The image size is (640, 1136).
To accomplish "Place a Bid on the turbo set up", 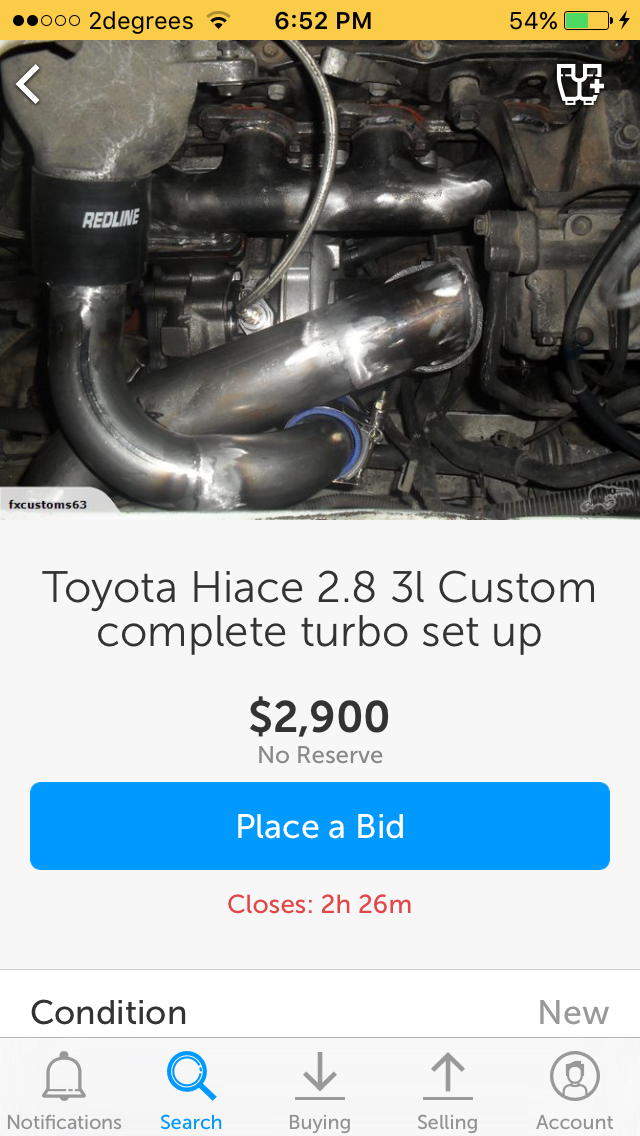I will [x=320, y=826].
